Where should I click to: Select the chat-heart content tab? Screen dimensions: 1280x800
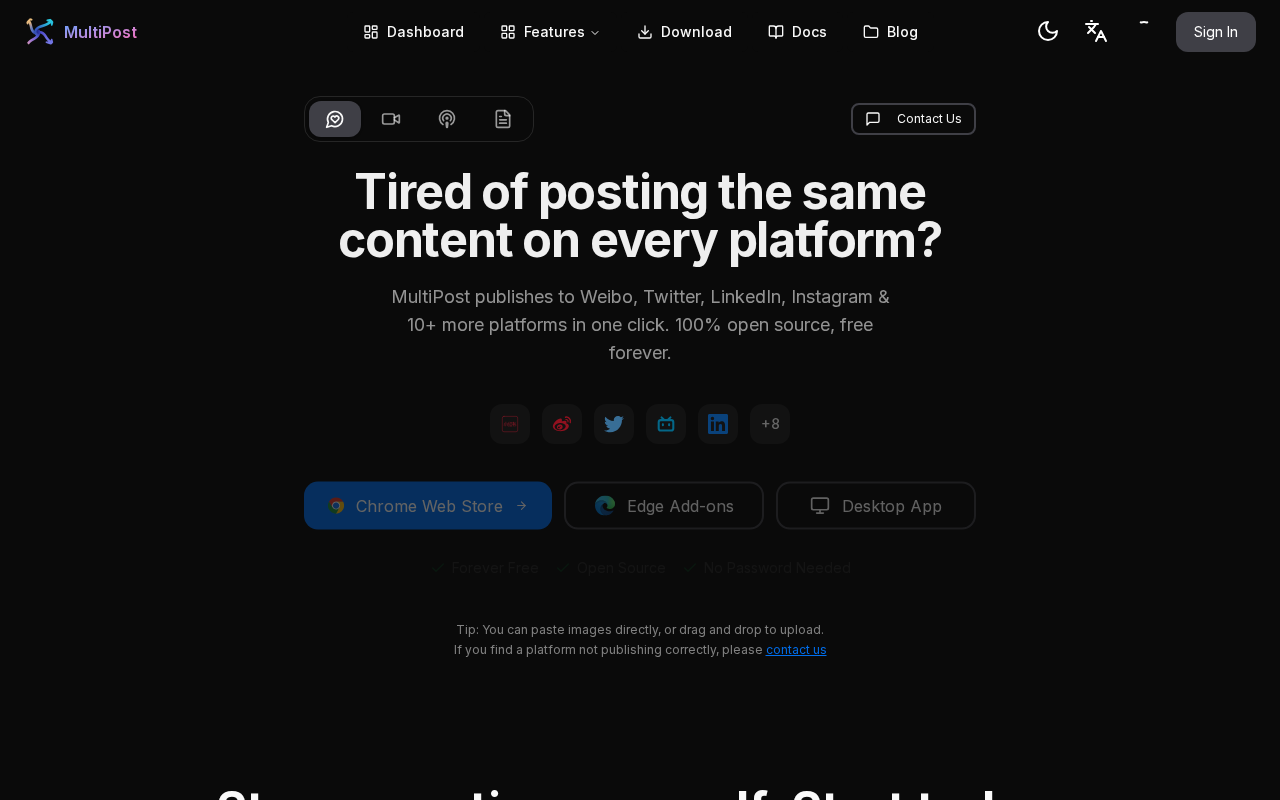coord(335,119)
